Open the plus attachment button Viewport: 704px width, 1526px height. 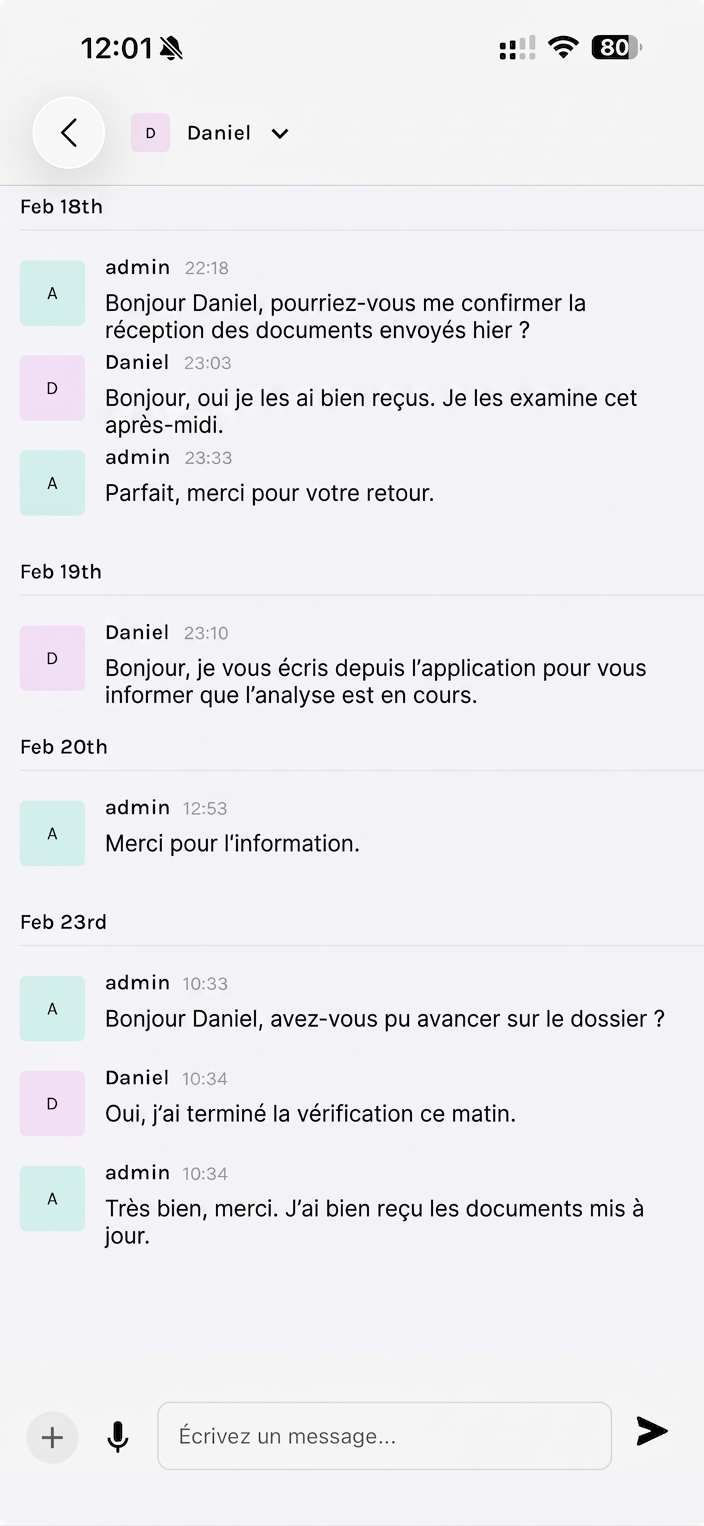point(52,1438)
